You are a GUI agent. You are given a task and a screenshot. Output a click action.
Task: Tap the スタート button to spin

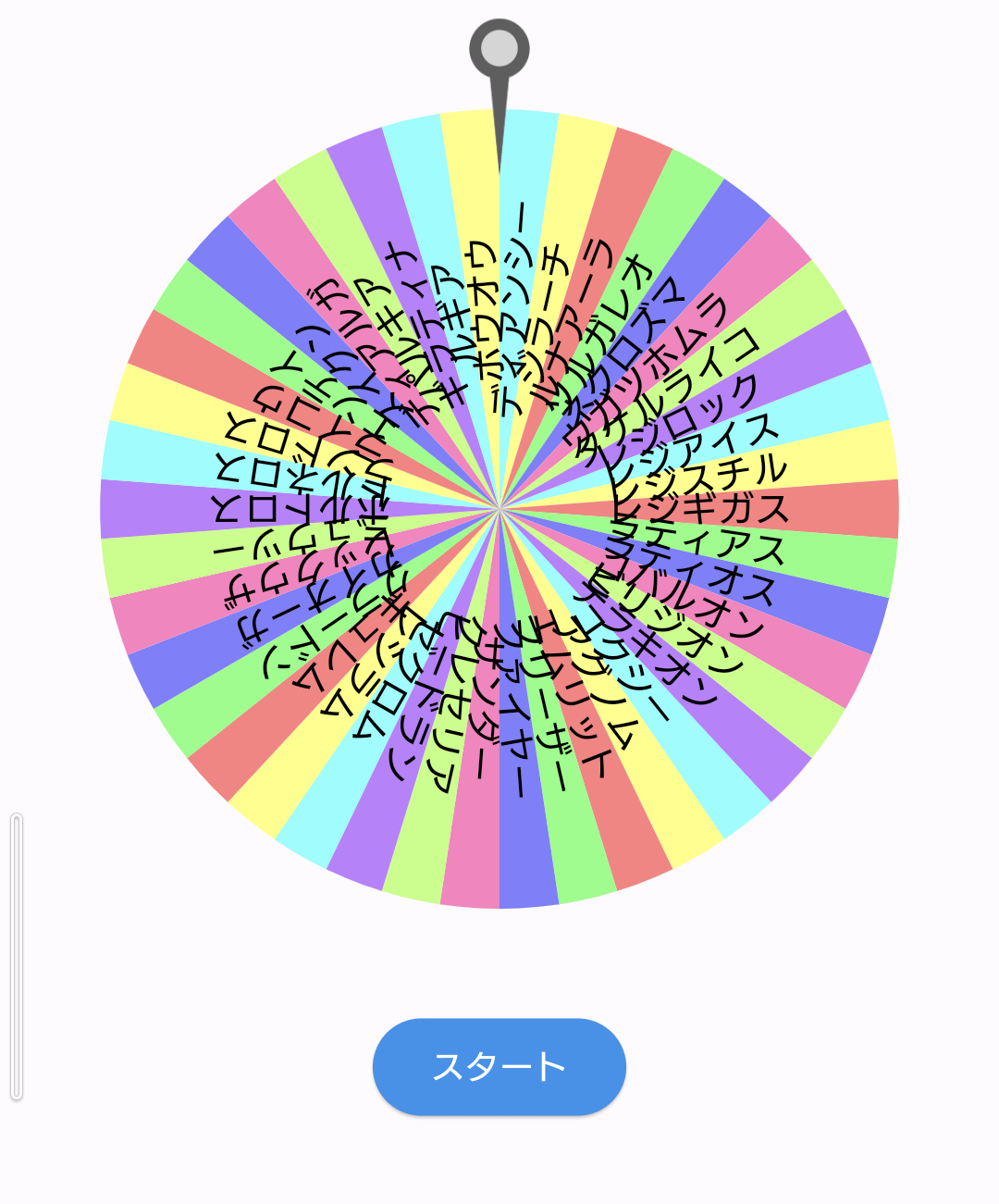[x=499, y=1067]
